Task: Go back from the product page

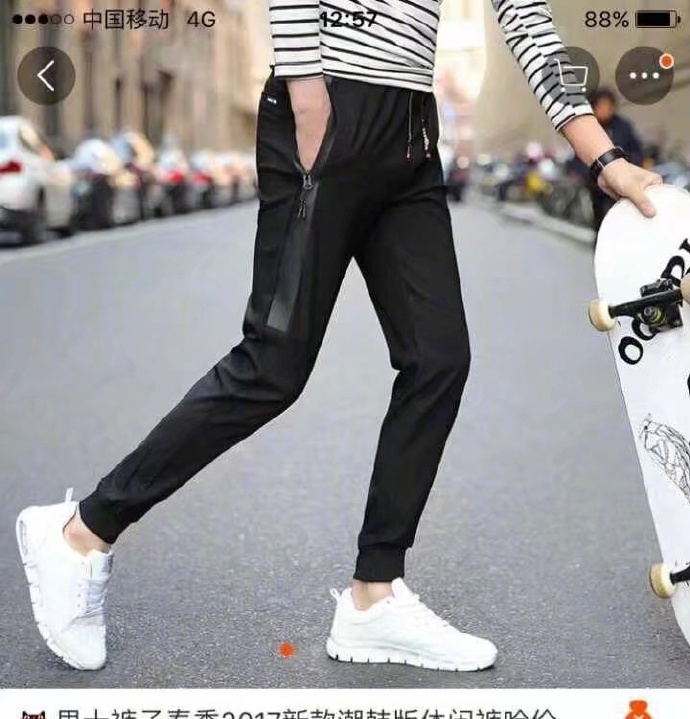Action: tap(46, 76)
